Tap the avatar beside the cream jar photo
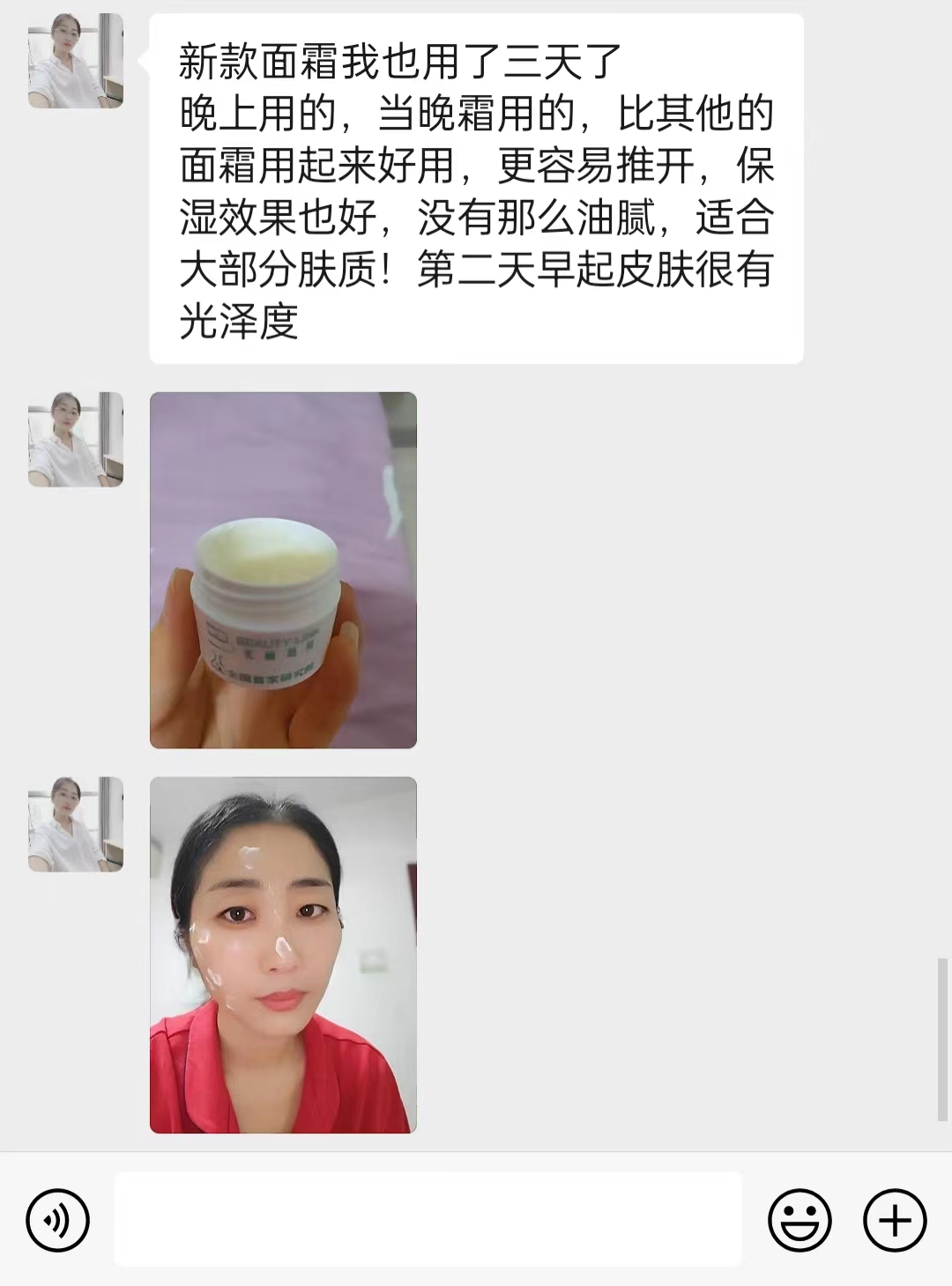The width and height of the screenshot is (952, 1286). pos(76,440)
